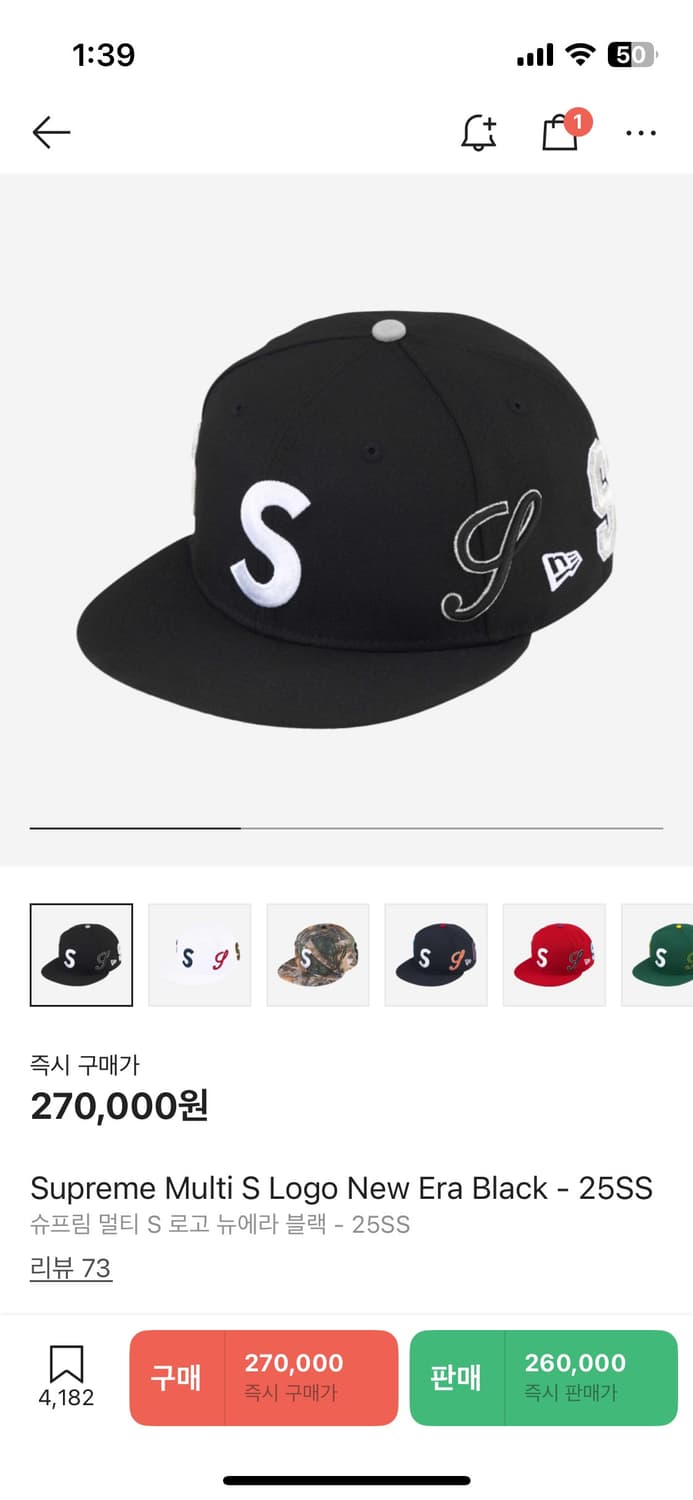The width and height of the screenshot is (693, 1500).
Task: Tap the green 판매 260,000 sell button
Action: point(544,1377)
